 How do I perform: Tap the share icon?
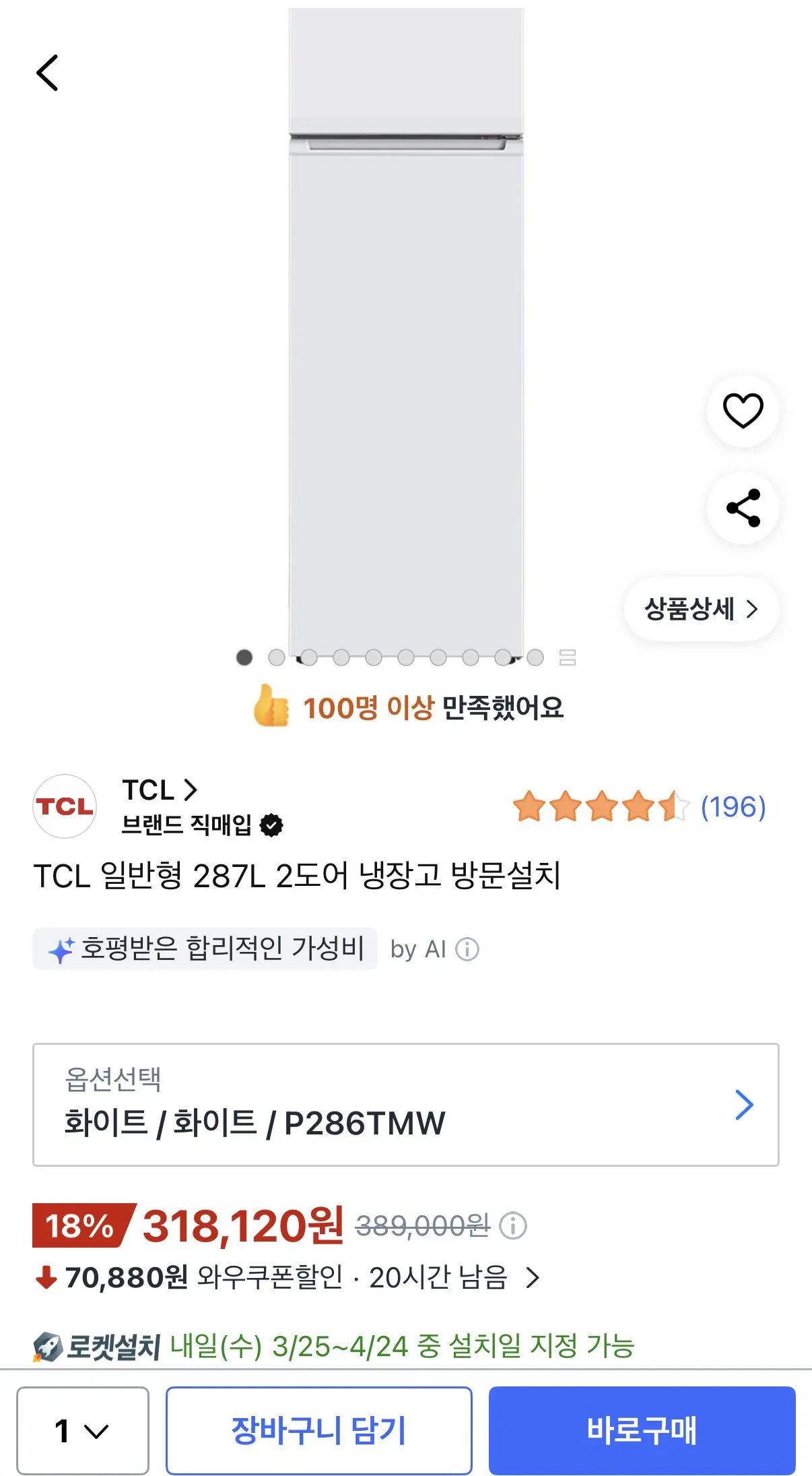(x=743, y=509)
